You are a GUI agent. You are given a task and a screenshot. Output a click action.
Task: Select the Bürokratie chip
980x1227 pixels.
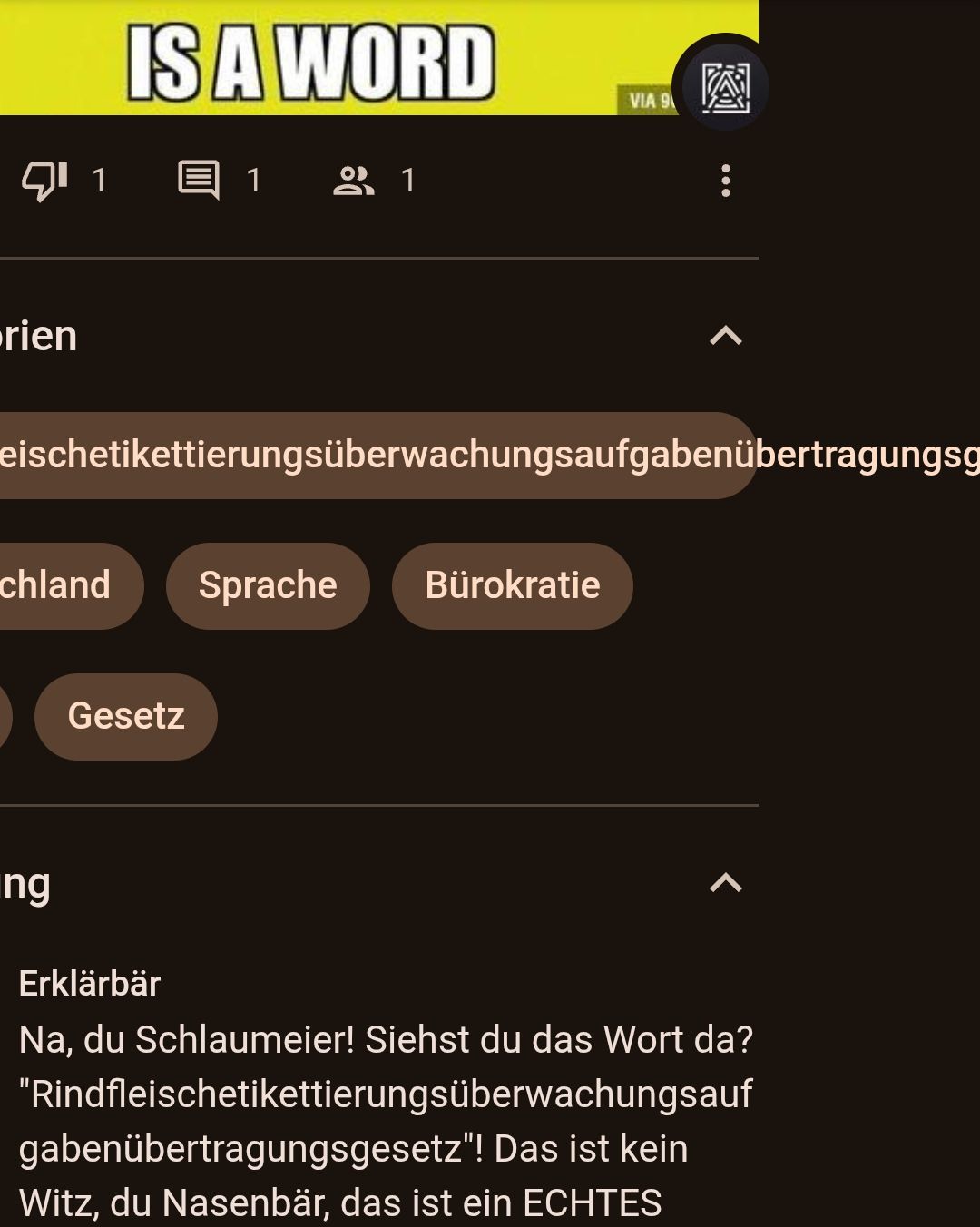click(512, 586)
